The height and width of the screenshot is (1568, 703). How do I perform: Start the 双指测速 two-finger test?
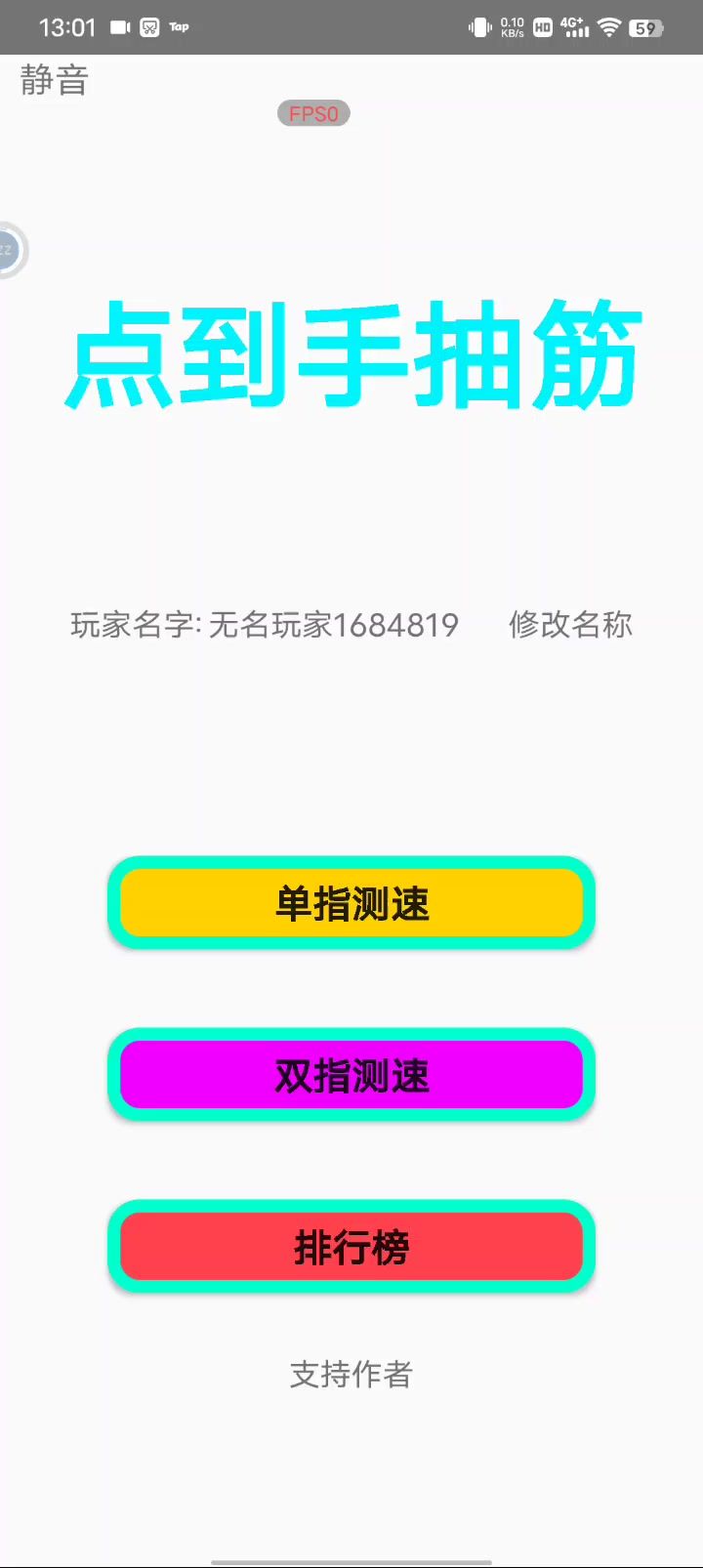351,1075
